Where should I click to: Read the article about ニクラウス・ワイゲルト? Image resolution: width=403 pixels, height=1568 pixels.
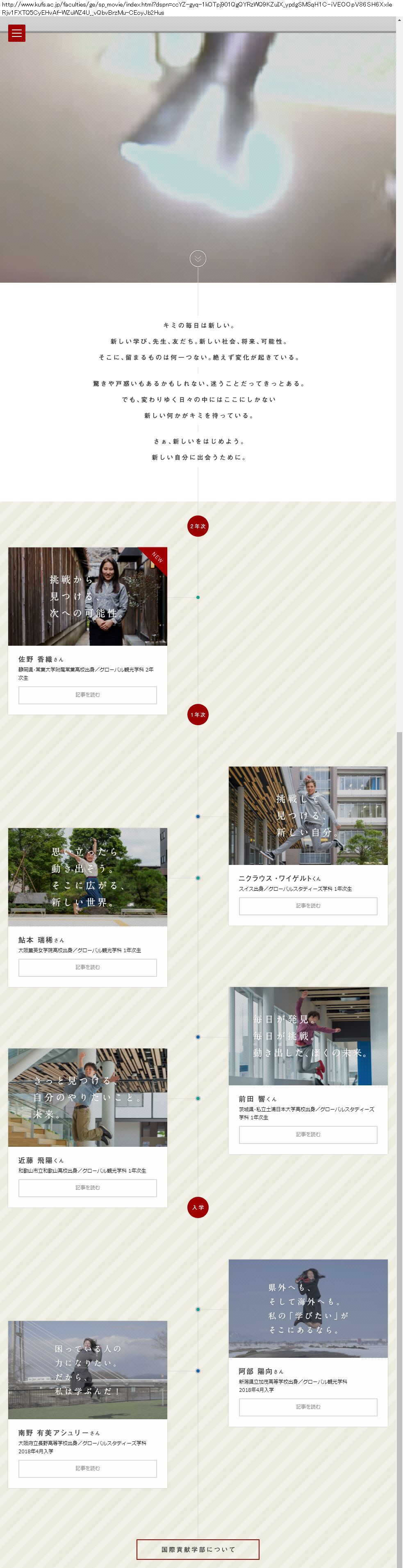(308, 906)
